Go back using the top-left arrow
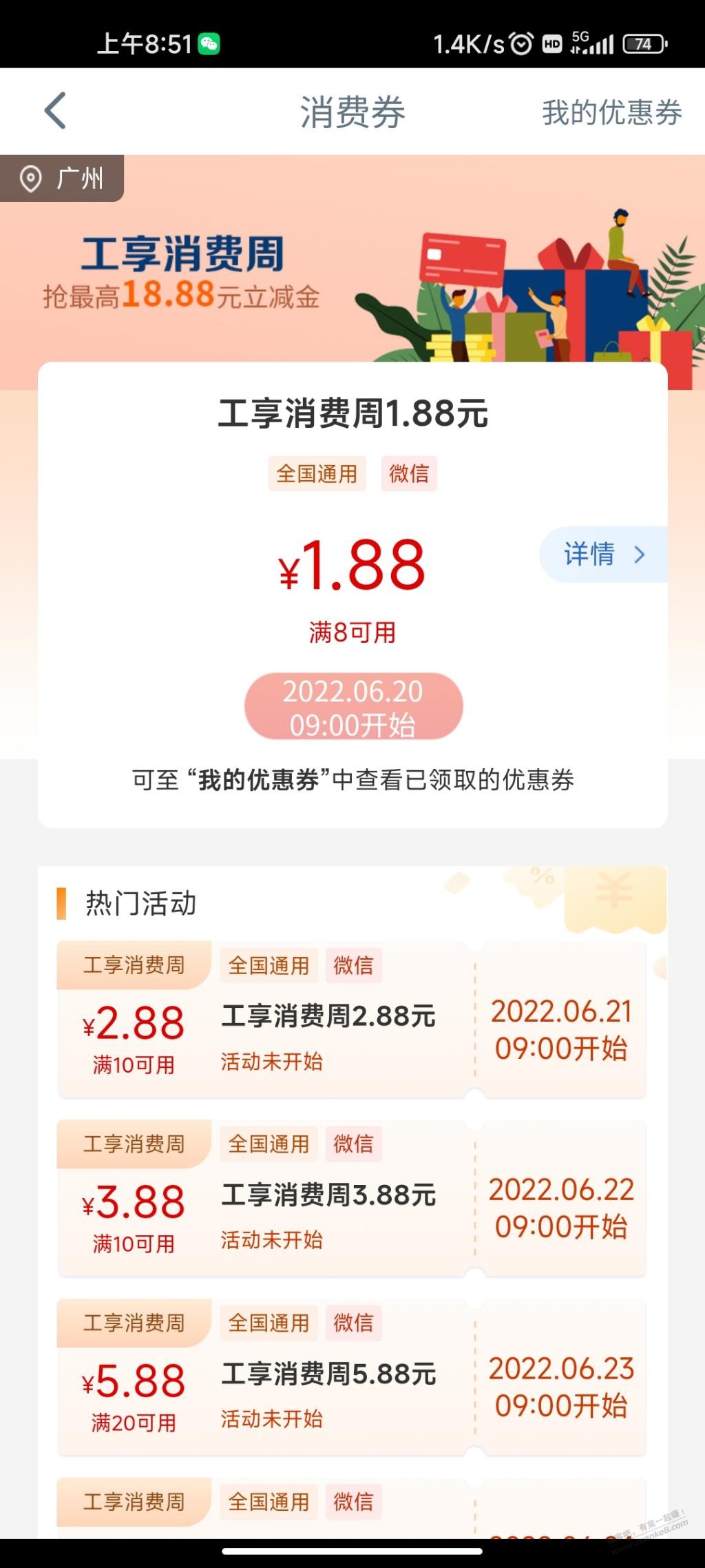 pos(56,111)
